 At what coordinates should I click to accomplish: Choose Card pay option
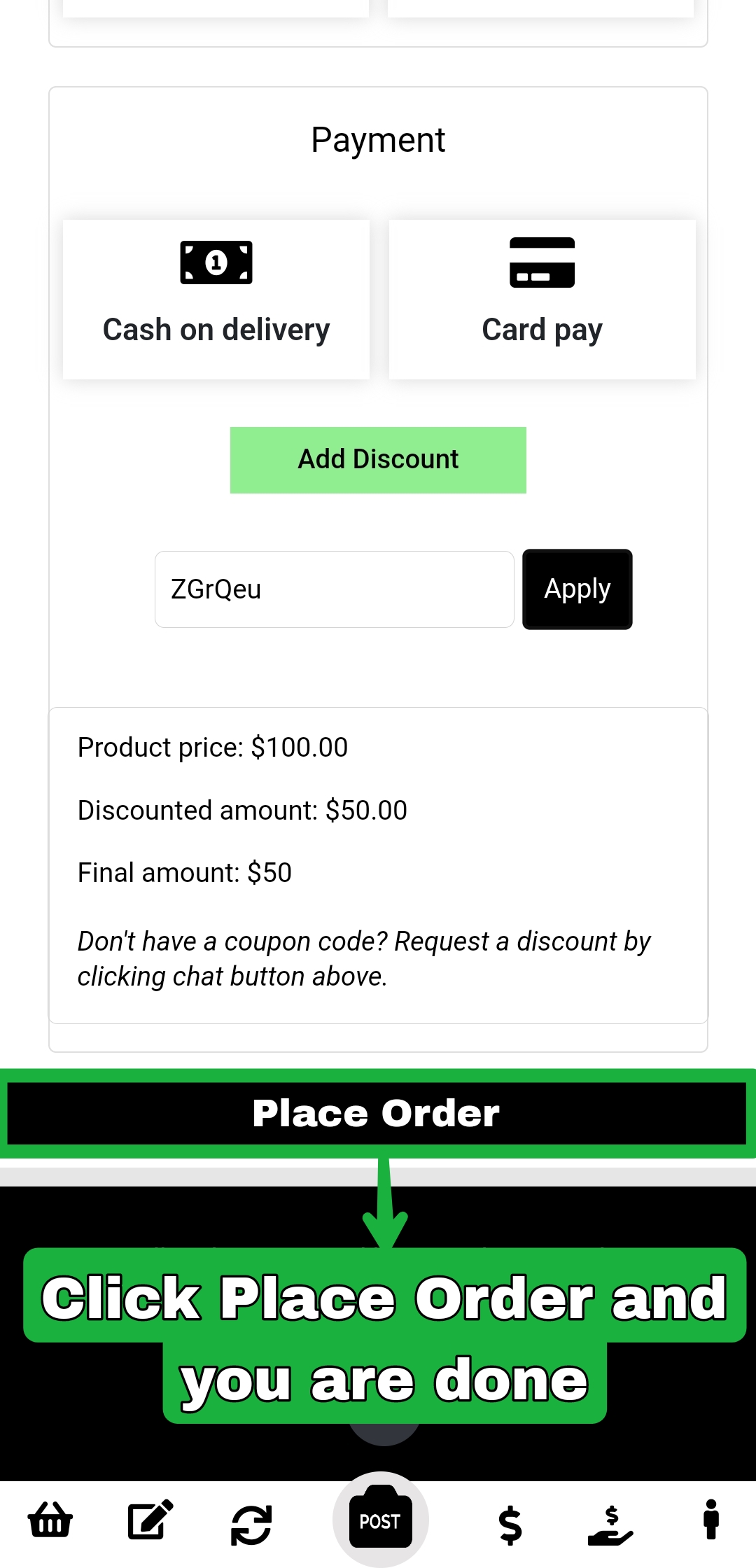[x=542, y=300]
